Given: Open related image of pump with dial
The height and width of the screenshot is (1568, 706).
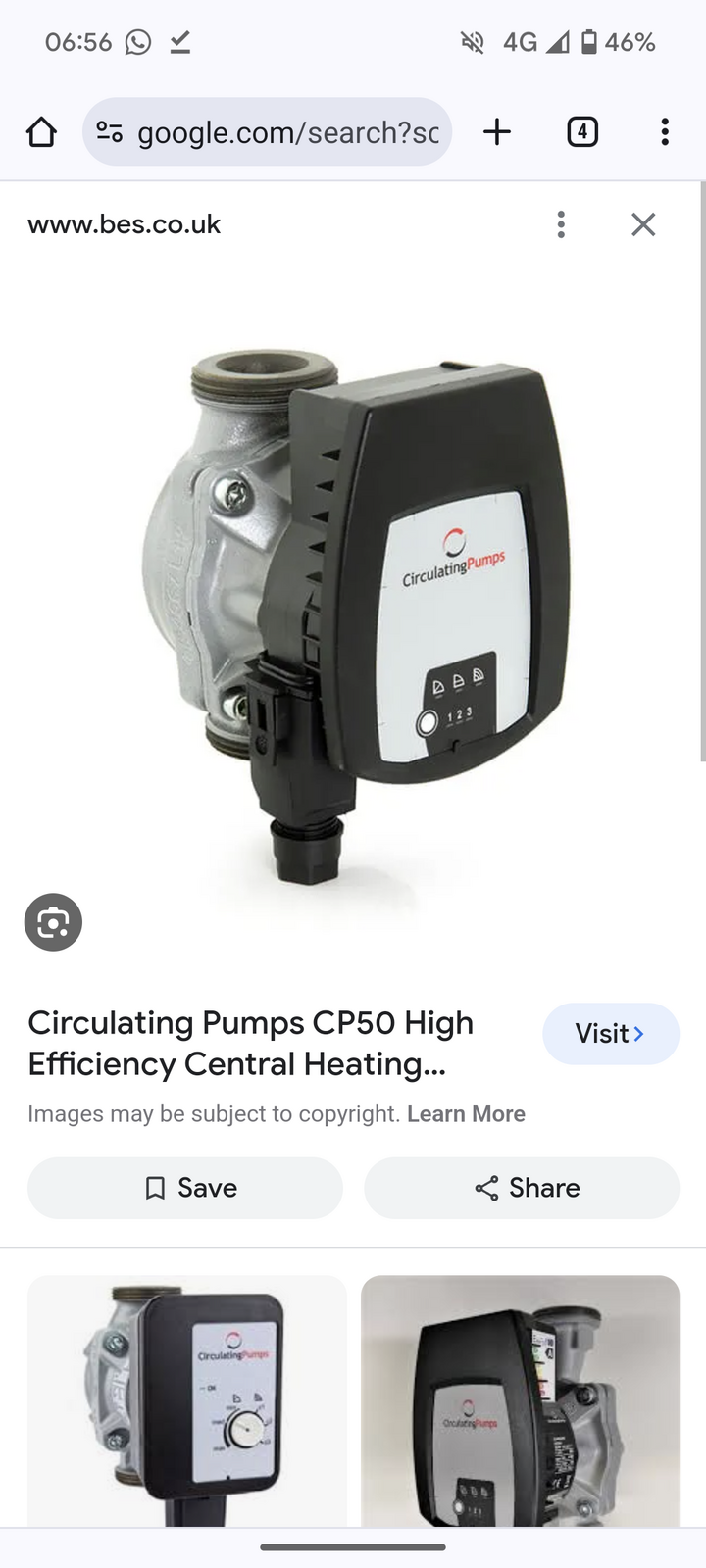Looking at the screenshot, I should tap(187, 1399).
